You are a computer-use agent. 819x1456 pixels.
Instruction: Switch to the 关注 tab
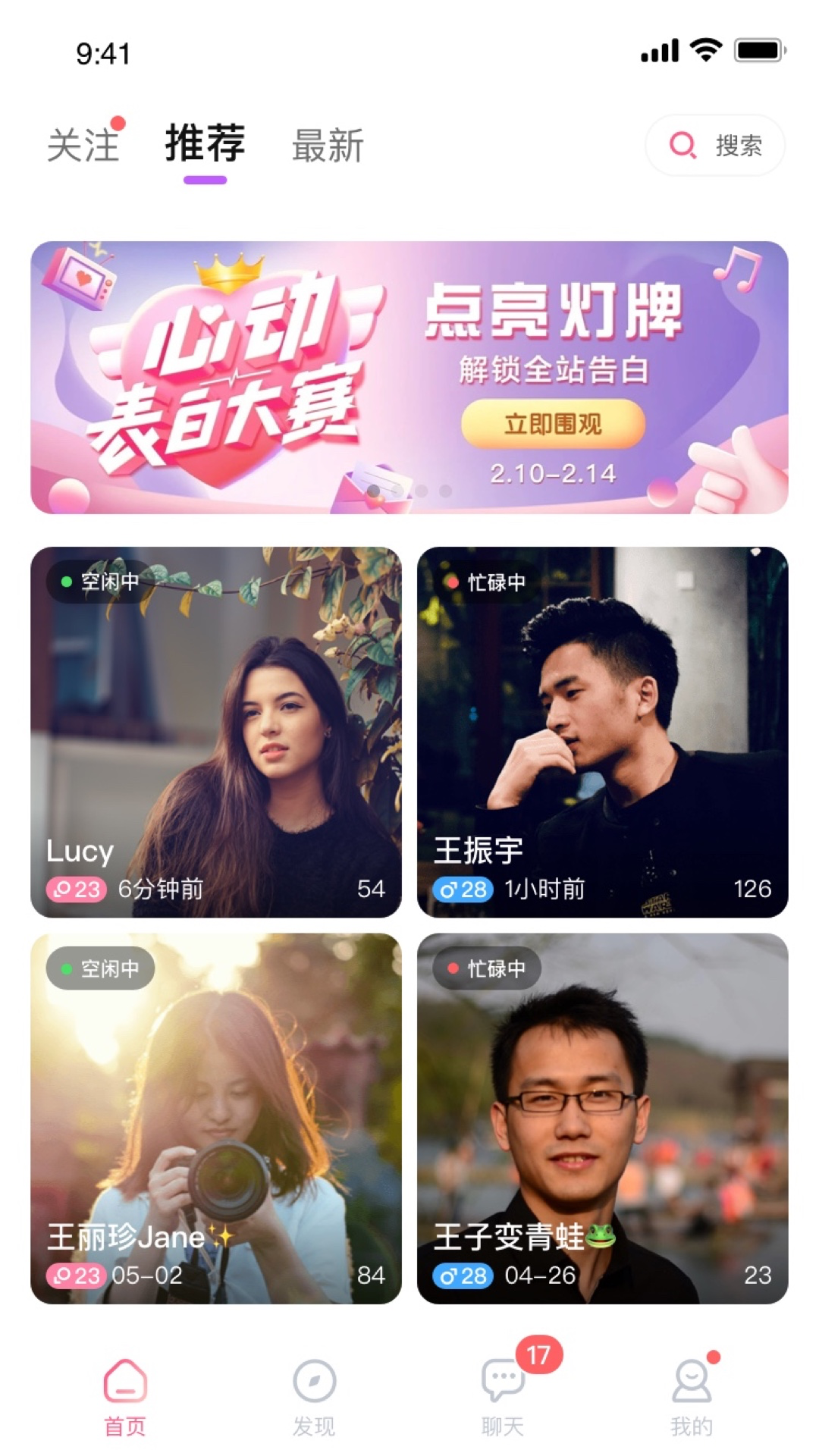click(x=83, y=145)
